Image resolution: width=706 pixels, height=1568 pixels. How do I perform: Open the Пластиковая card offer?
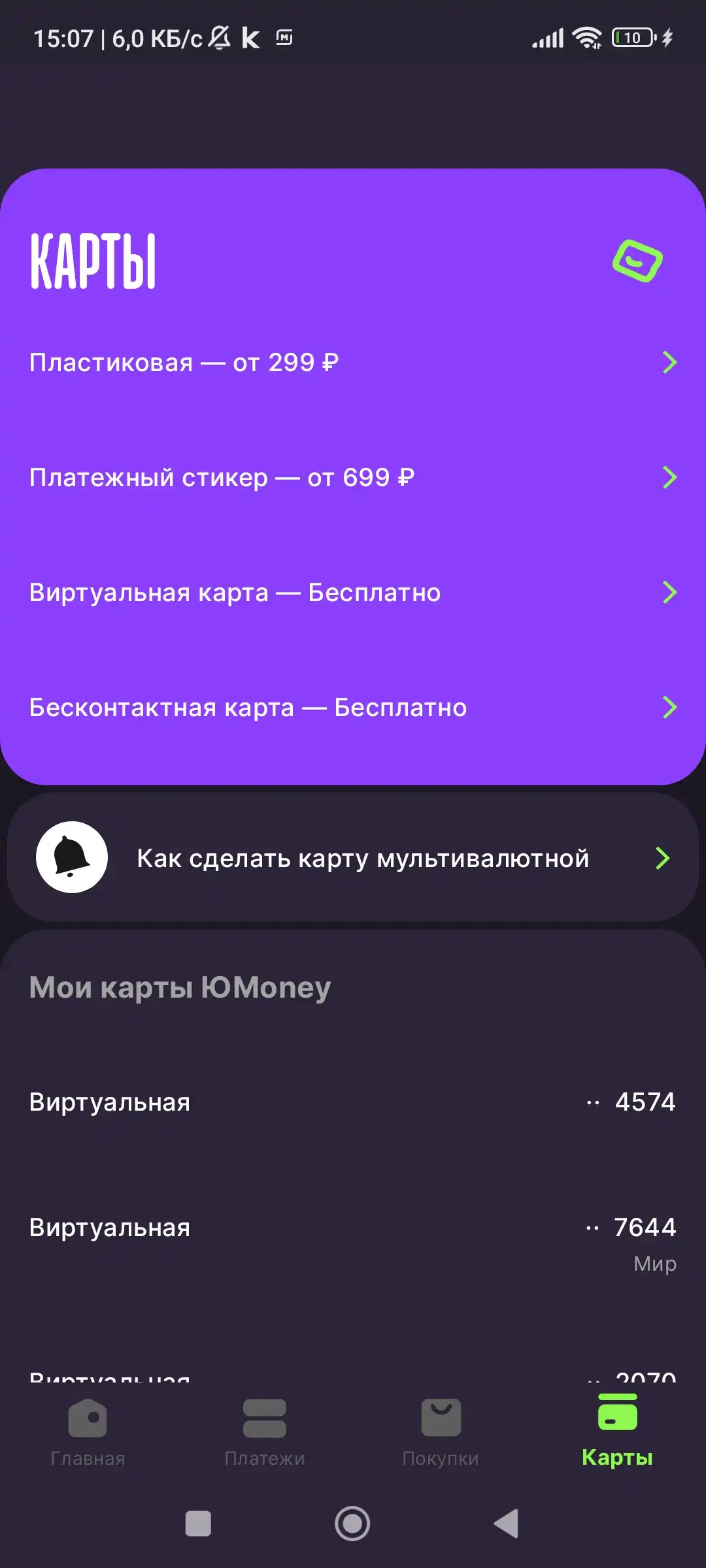pyautogui.click(x=353, y=363)
